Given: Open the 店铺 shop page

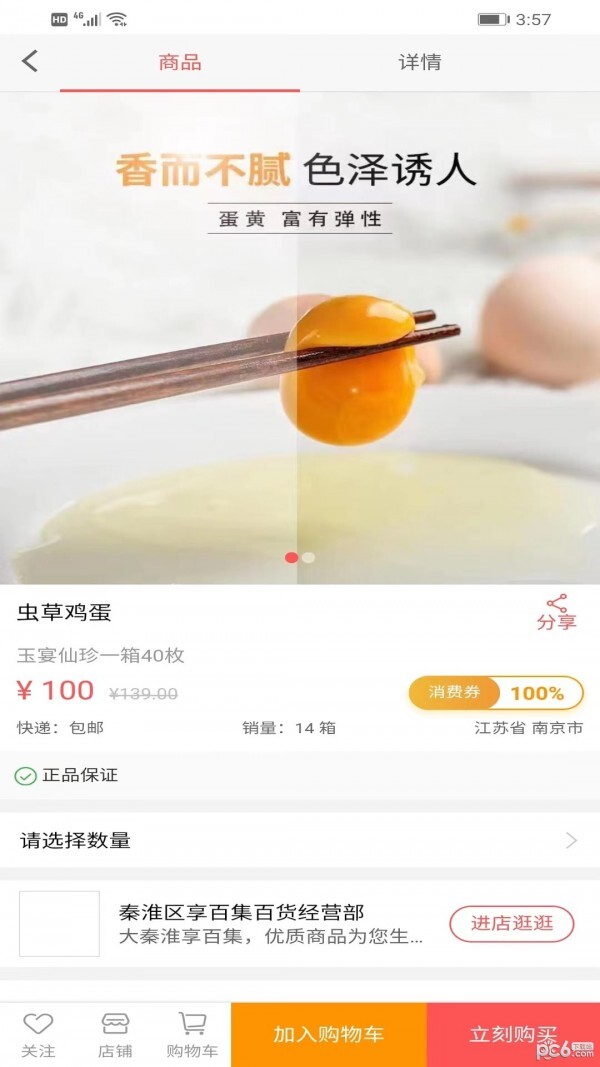Looking at the screenshot, I should click(115, 1035).
